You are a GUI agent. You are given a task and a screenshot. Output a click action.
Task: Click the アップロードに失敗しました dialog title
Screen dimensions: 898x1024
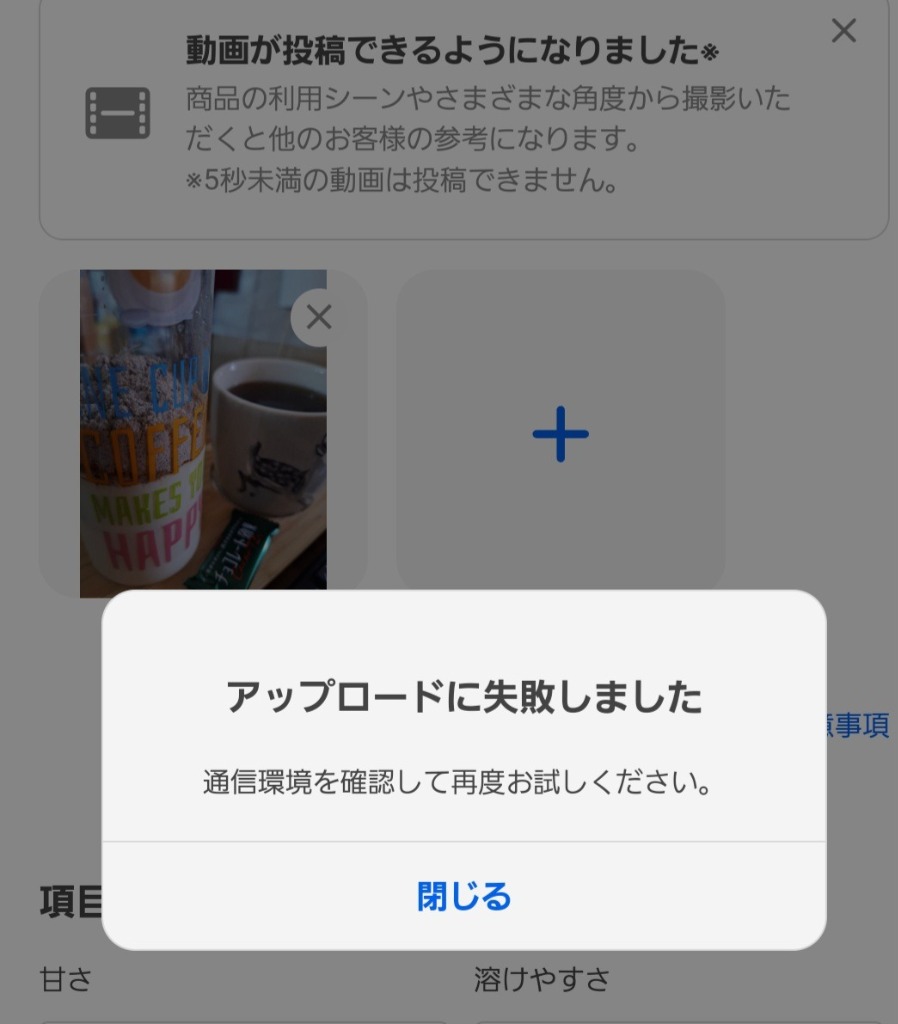(x=464, y=700)
